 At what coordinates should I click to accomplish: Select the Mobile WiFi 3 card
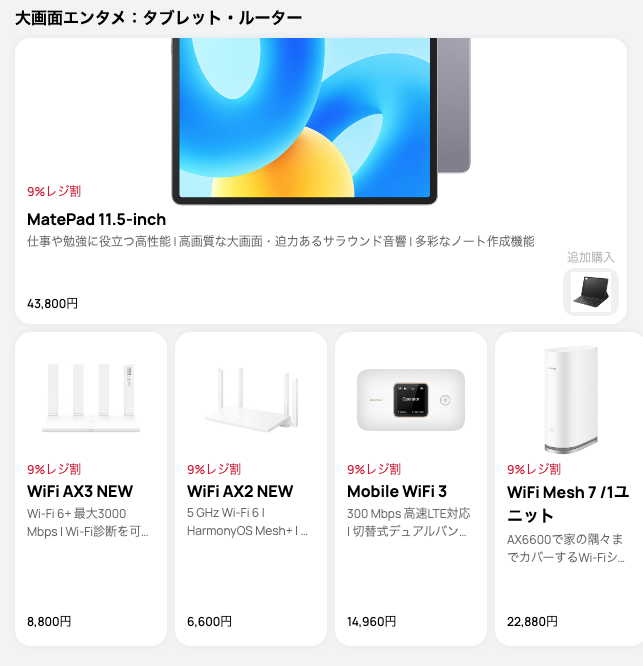click(411, 488)
